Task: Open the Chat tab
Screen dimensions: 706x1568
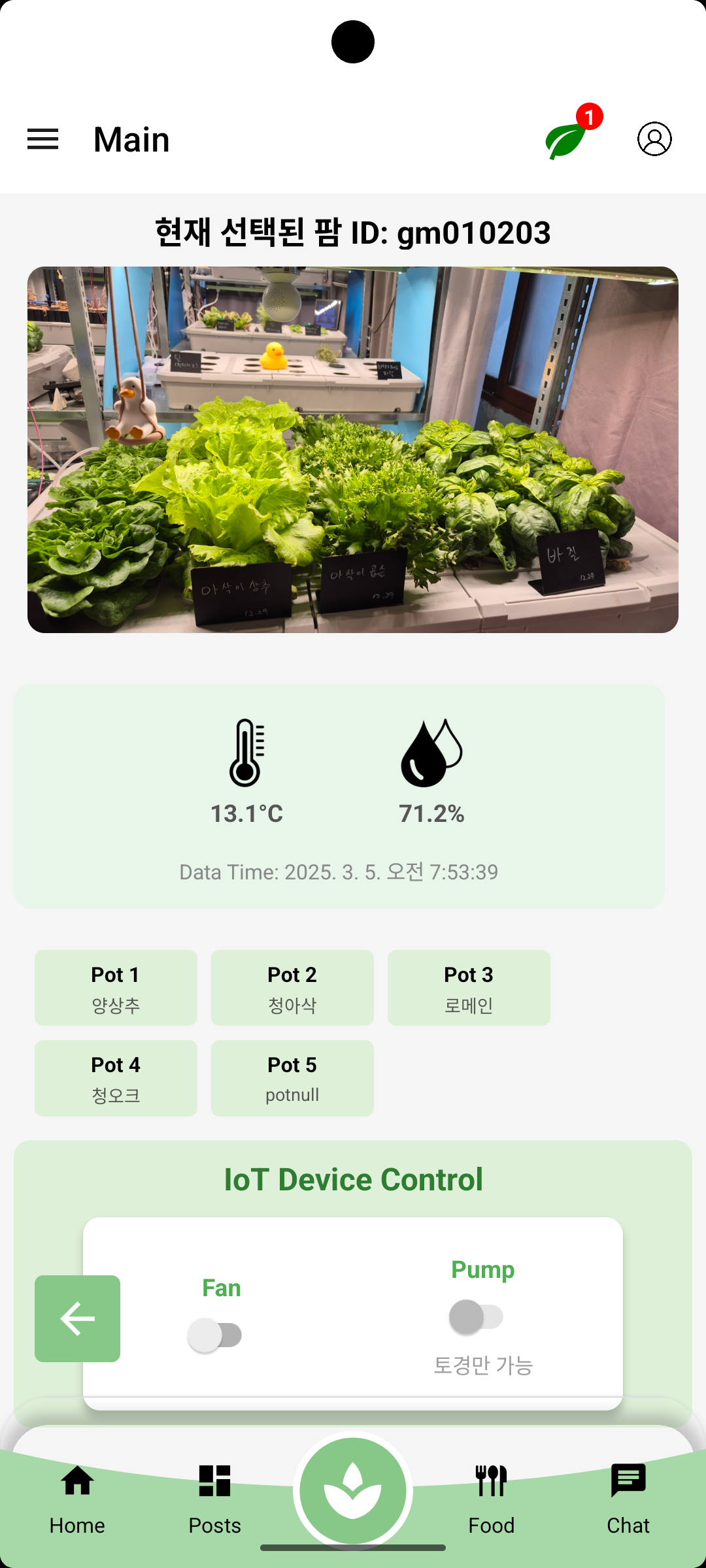Action: point(628,1499)
